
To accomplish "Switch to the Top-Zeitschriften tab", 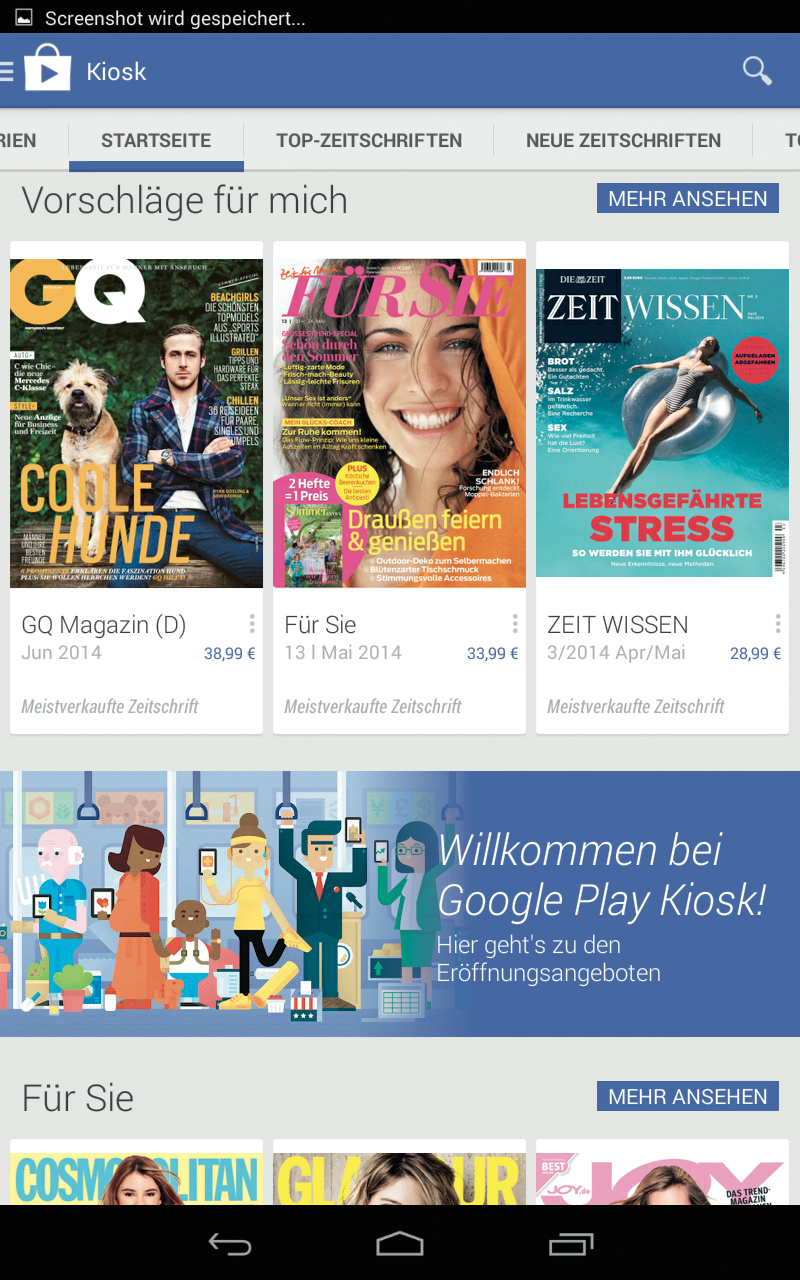I will [369, 141].
